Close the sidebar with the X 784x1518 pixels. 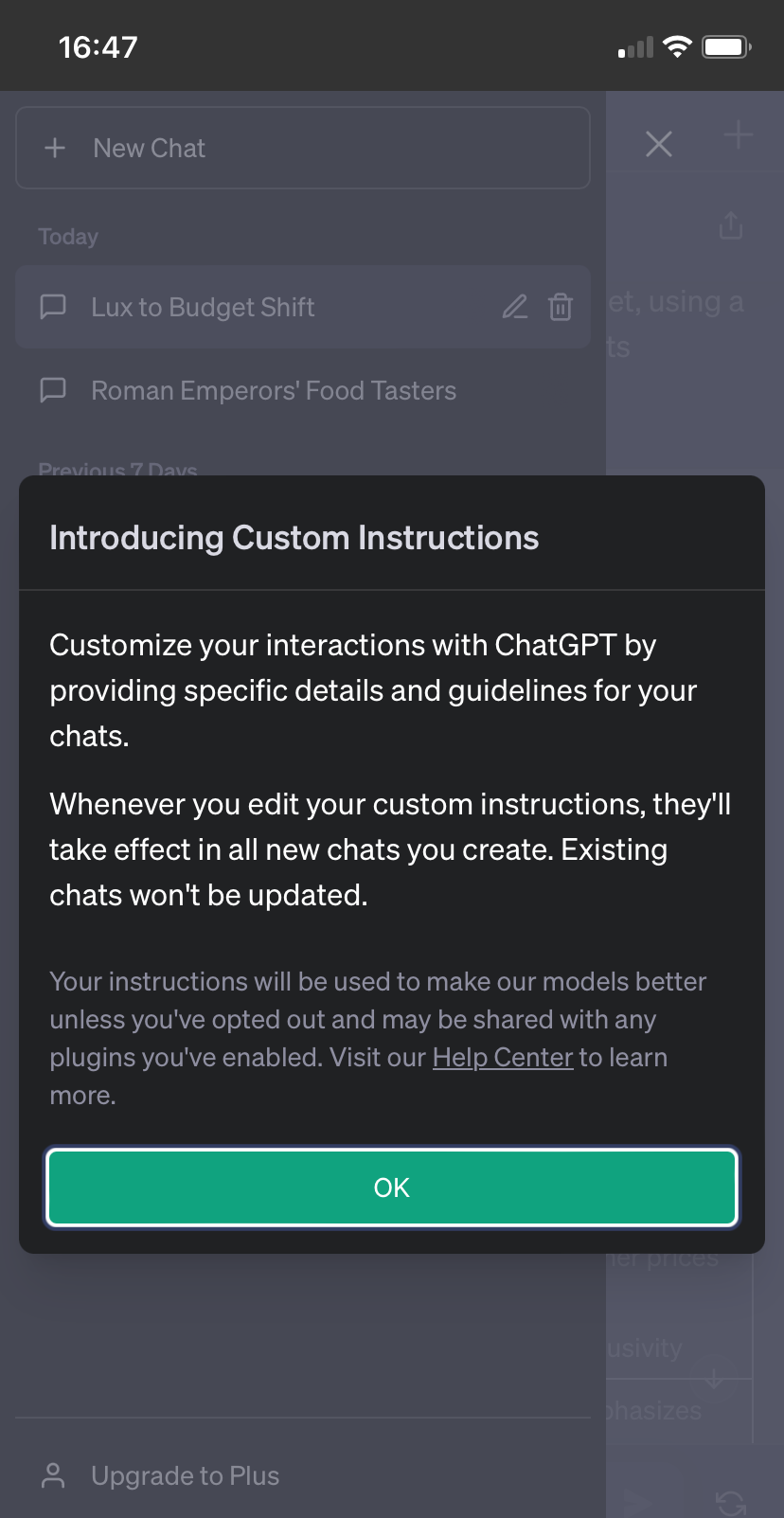[x=659, y=144]
